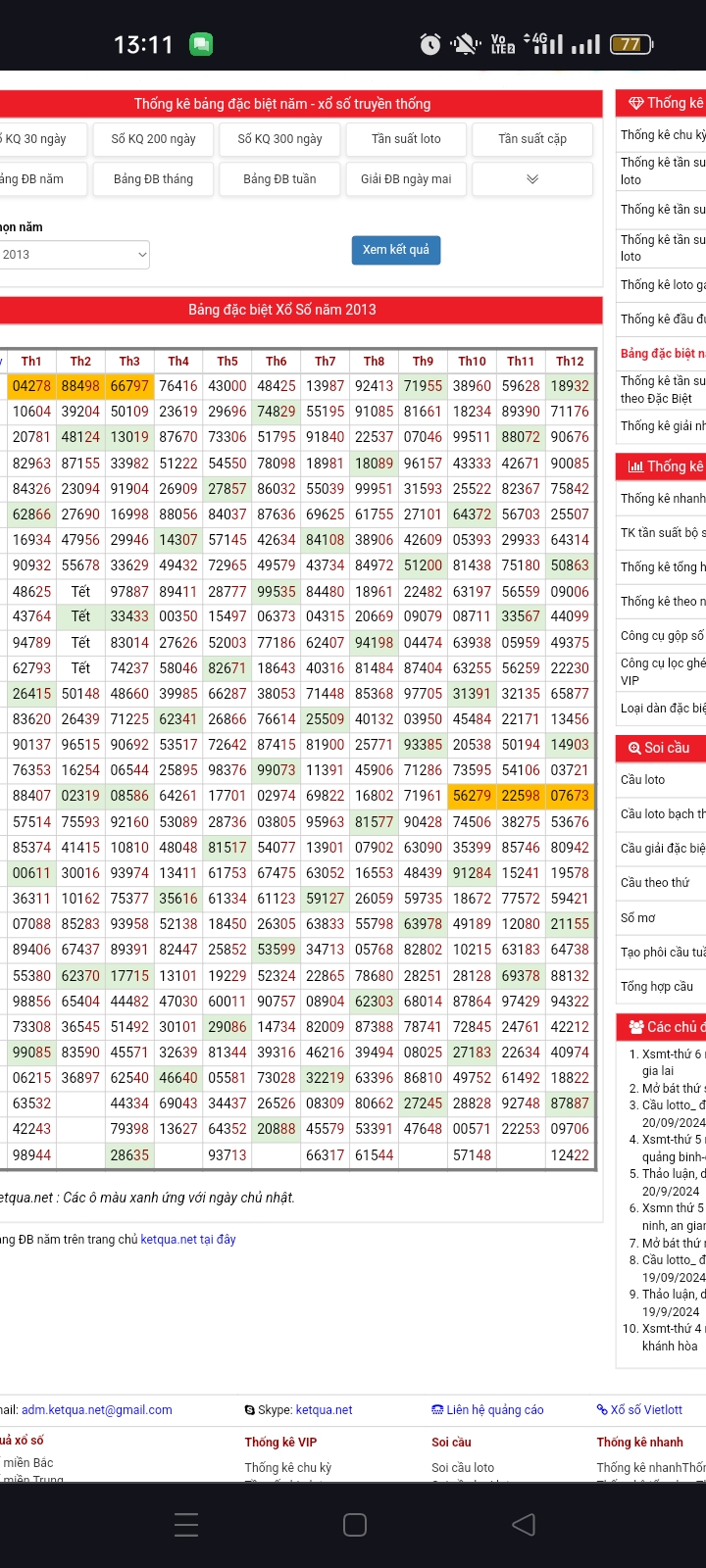Open Cầu loto in Soi cầu sidebar
Viewport: 706px width, 1568px height.
(x=642, y=780)
